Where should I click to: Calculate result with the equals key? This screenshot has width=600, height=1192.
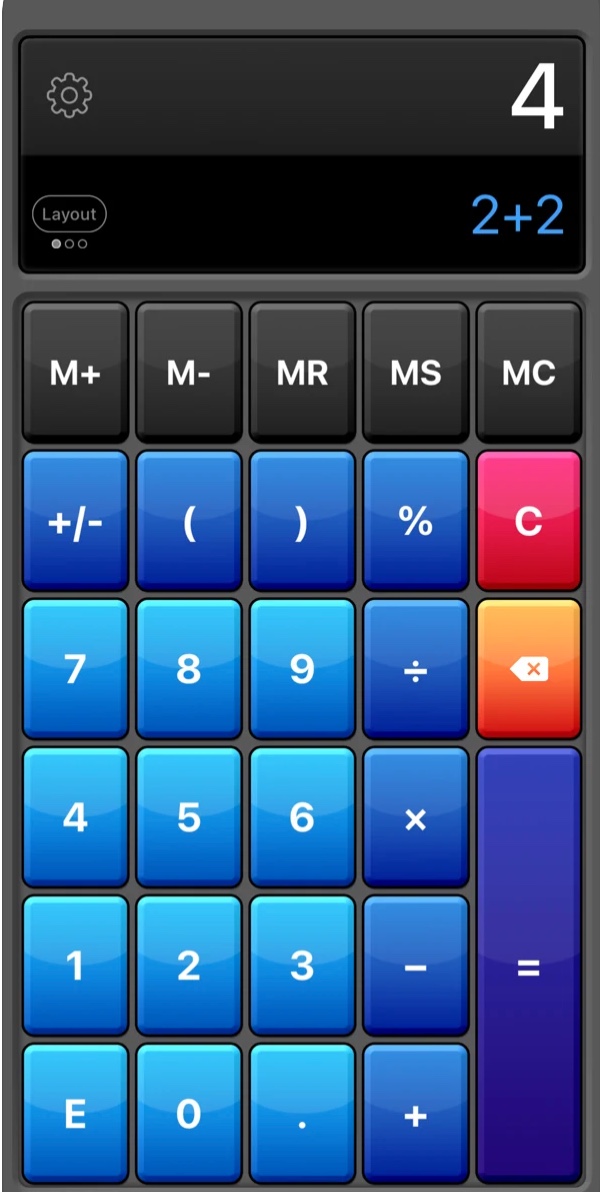[x=528, y=966]
